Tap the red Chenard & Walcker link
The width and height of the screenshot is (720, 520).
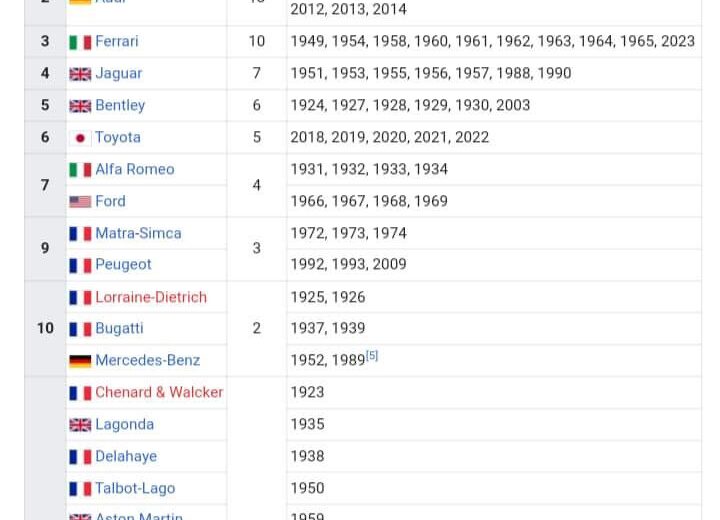coord(159,392)
